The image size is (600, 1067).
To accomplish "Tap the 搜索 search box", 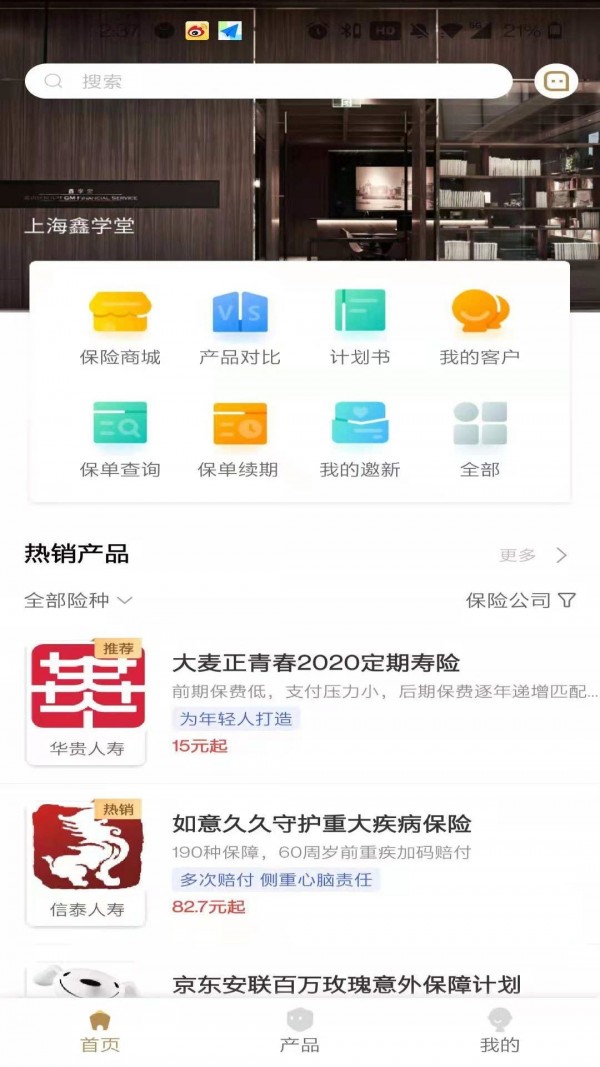I will tap(268, 81).
